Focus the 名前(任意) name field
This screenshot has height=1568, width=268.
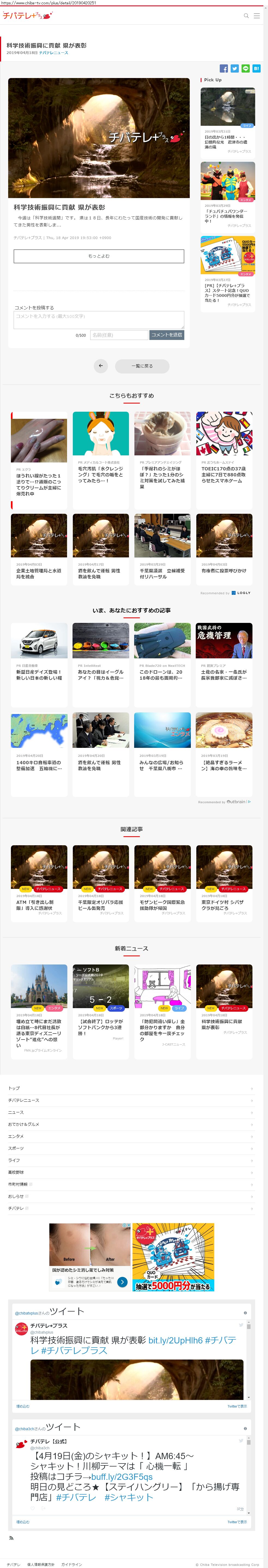tap(119, 335)
